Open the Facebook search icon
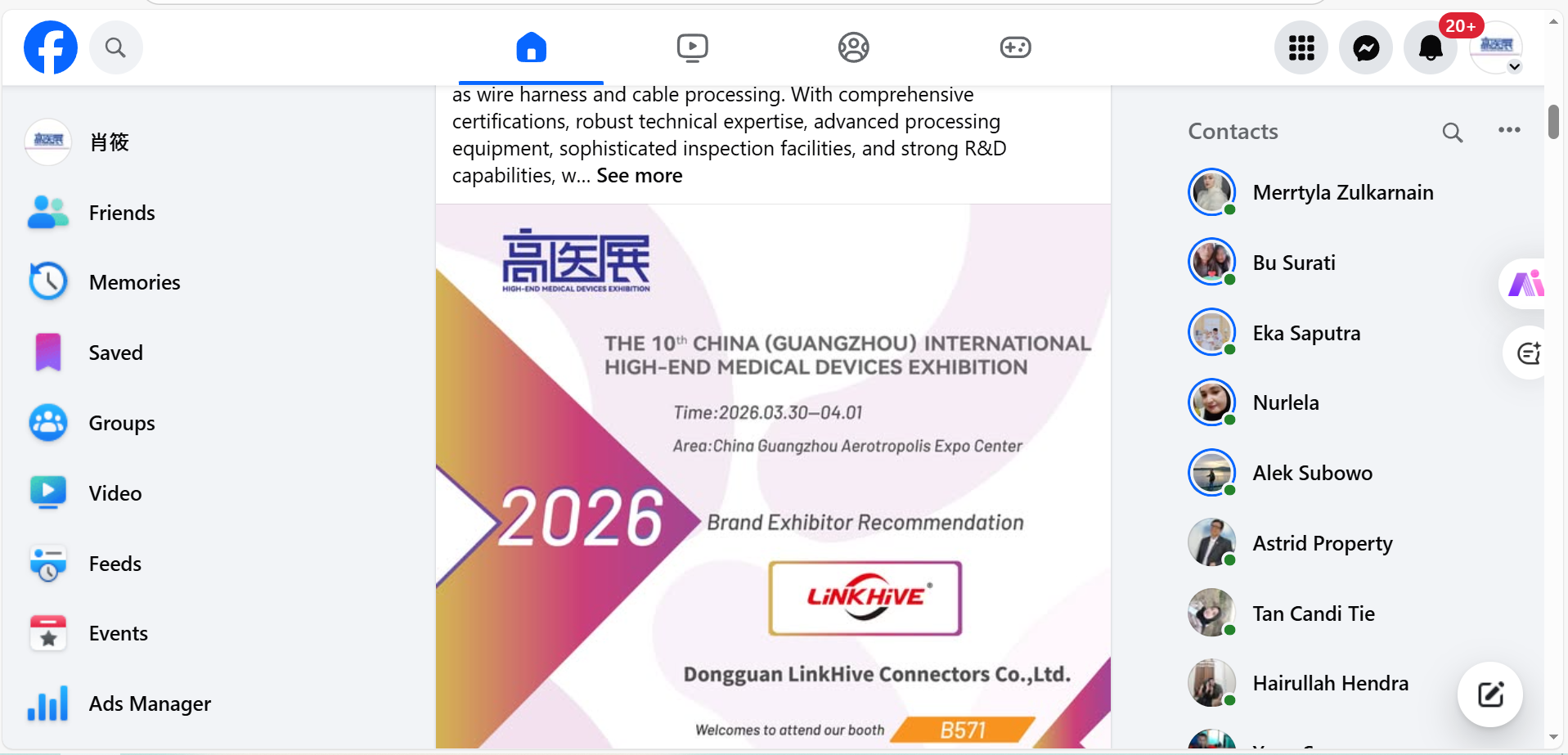Image resolution: width=1568 pixels, height=755 pixels. 115,47
